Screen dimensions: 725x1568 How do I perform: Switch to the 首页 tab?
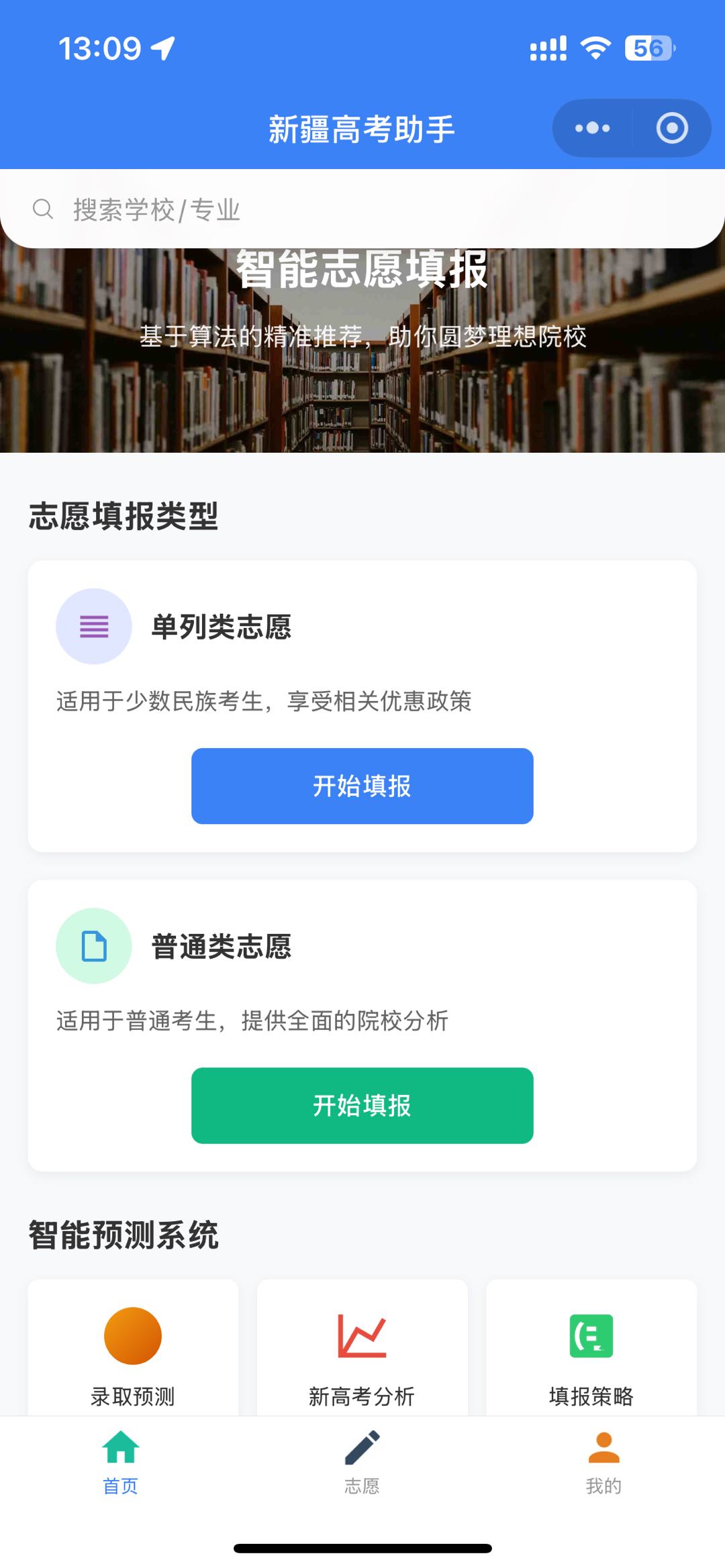[121, 1463]
